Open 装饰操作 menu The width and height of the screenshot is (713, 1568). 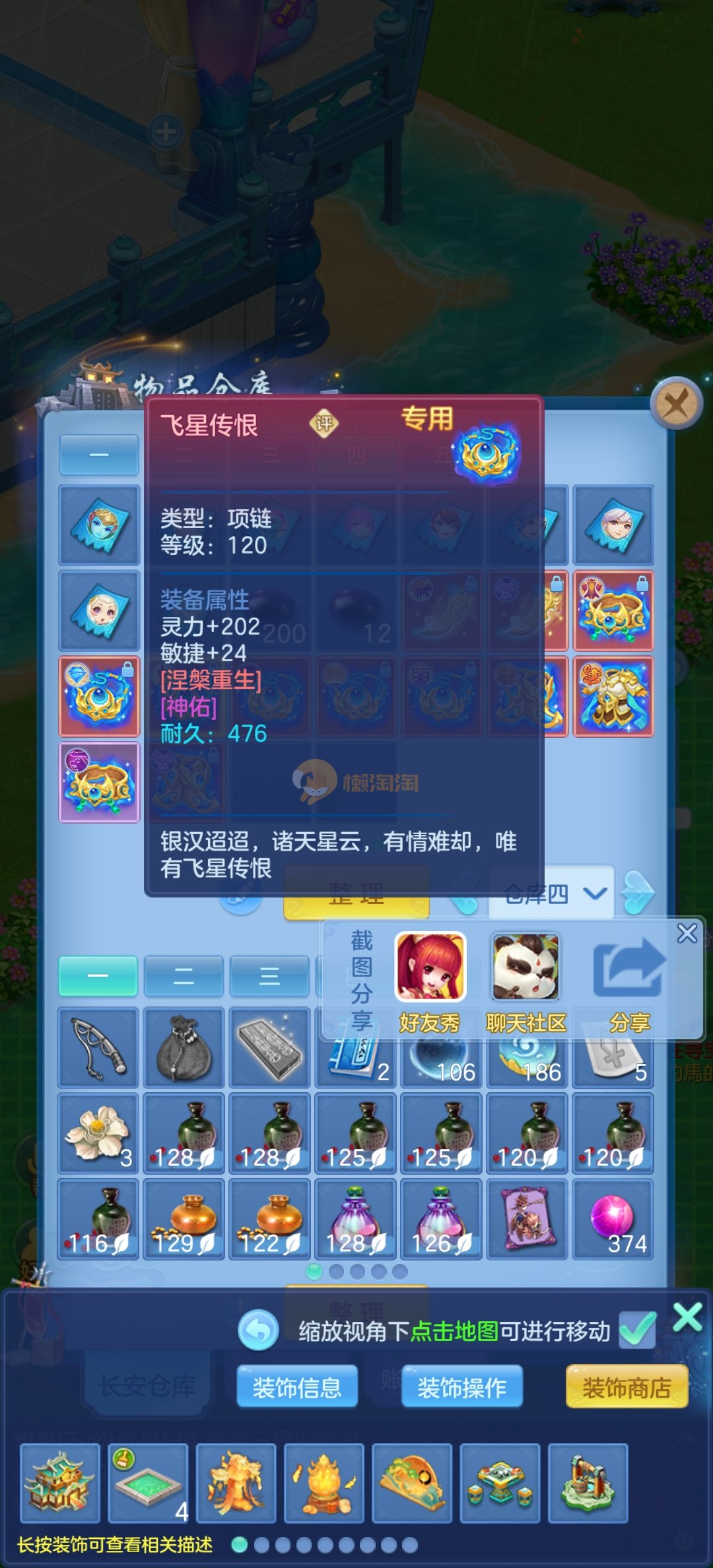(462, 1387)
